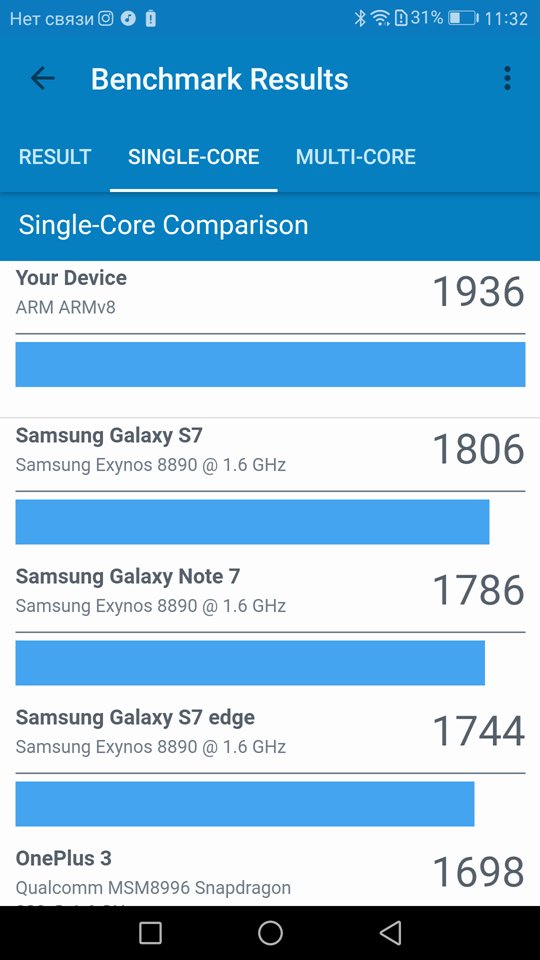Screen dimensions: 540x960
Task: Switch to the RESULT tab
Action: (55, 157)
